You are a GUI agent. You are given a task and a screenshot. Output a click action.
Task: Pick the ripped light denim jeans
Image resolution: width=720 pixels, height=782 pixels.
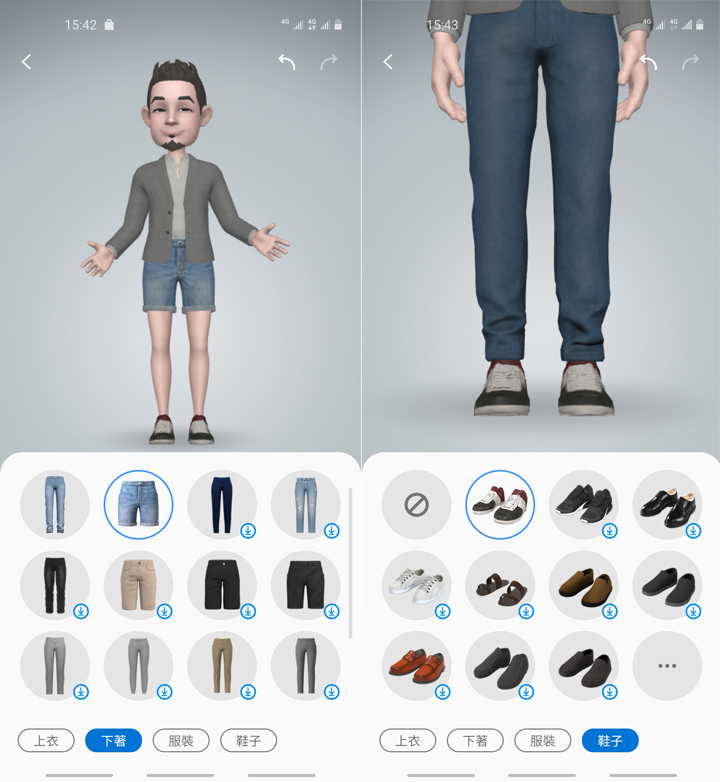tap(305, 505)
